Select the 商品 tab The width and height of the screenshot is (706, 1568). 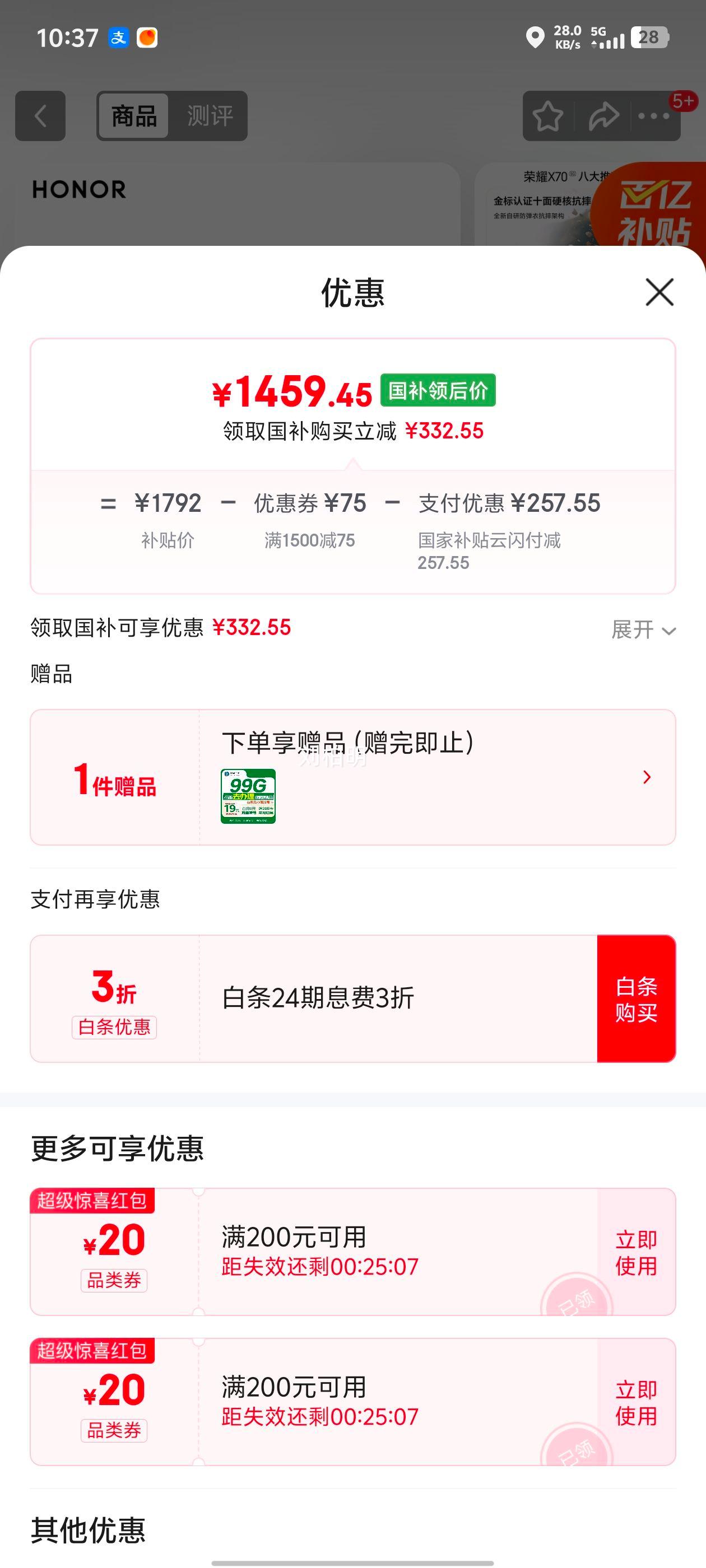(x=135, y=116)
